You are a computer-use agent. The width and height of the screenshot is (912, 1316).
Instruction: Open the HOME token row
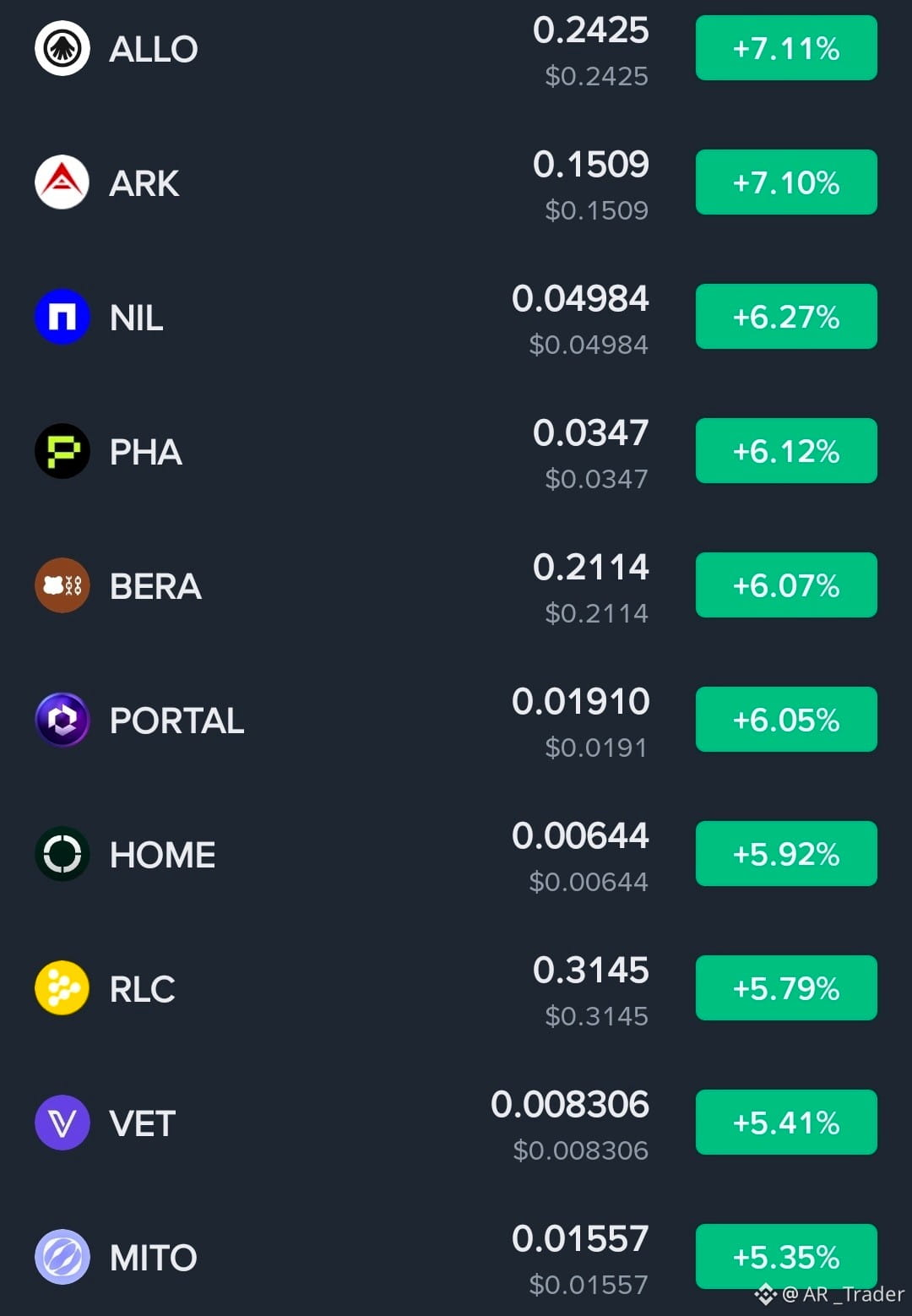click(x=456, y=854)
